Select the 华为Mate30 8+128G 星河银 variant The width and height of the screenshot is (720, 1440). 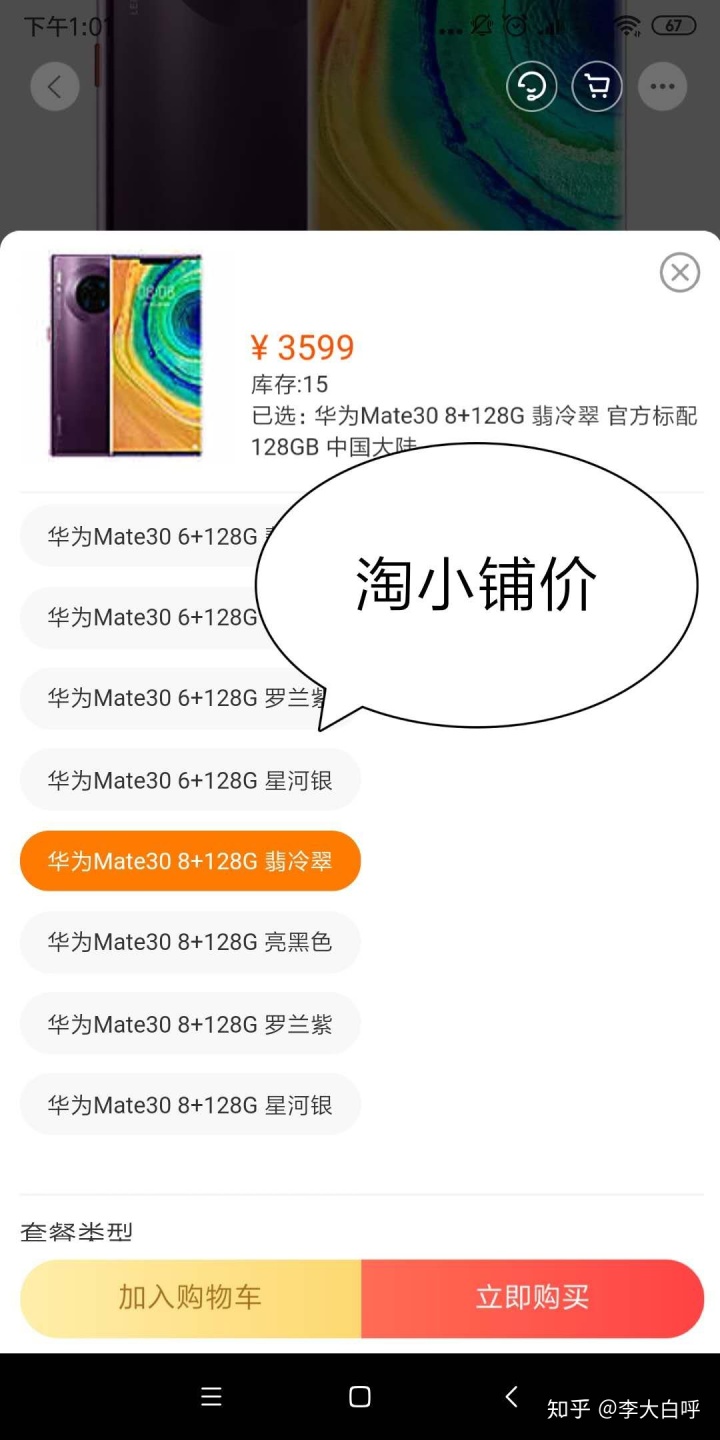(190, 1104)
